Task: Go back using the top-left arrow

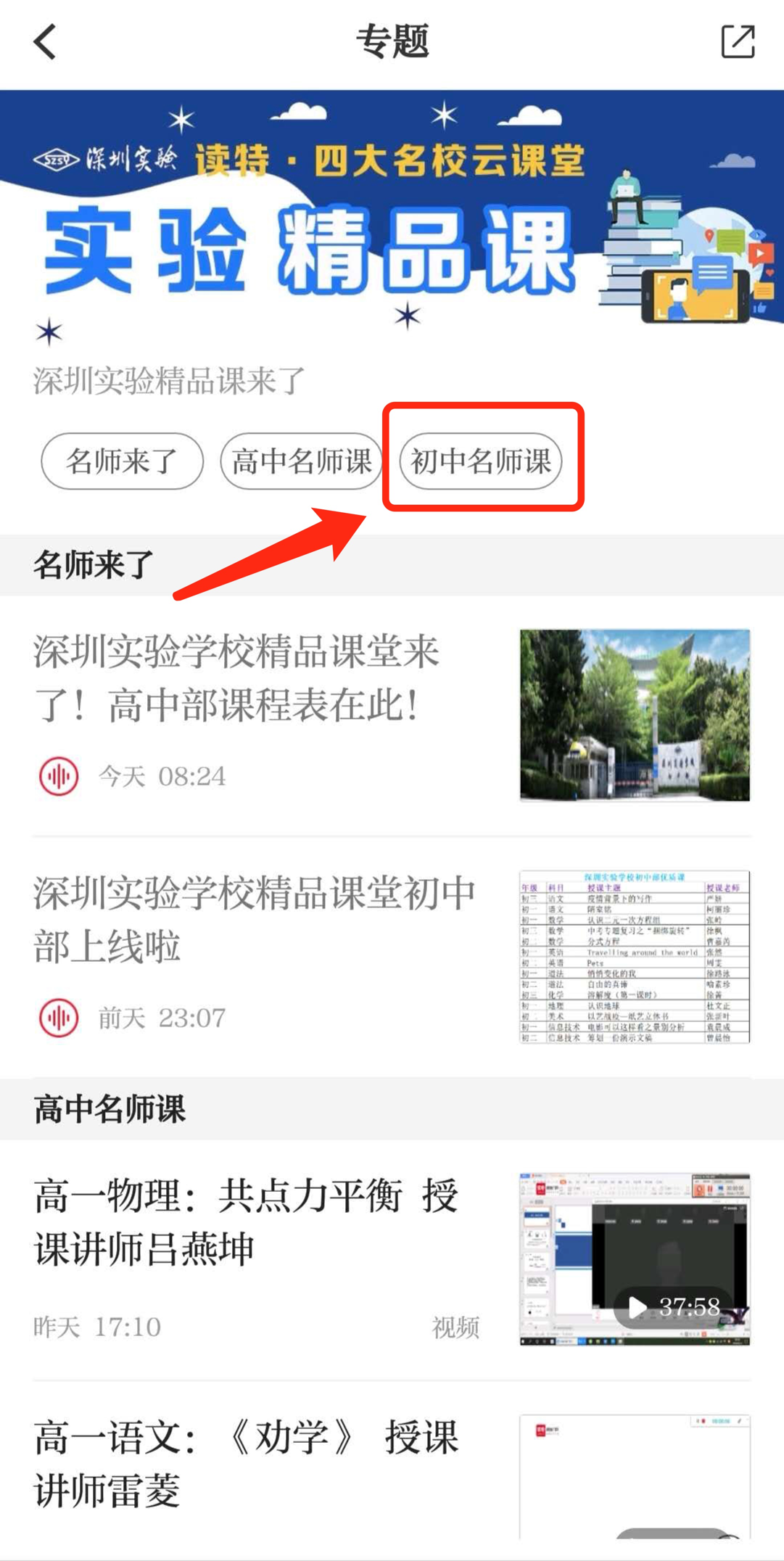Action: point(45,41)
